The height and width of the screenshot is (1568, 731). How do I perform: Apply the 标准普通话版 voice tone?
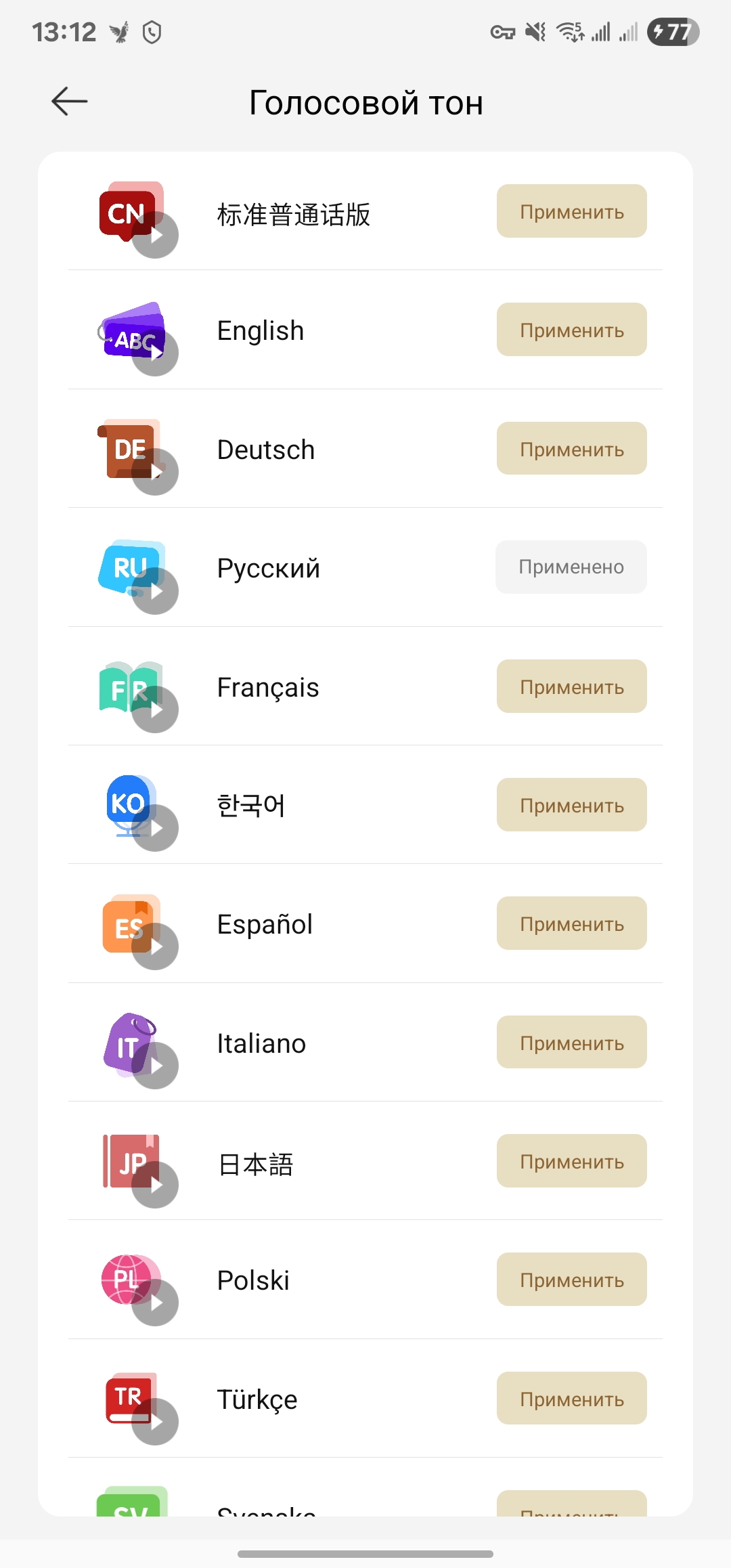coord(571,211)
